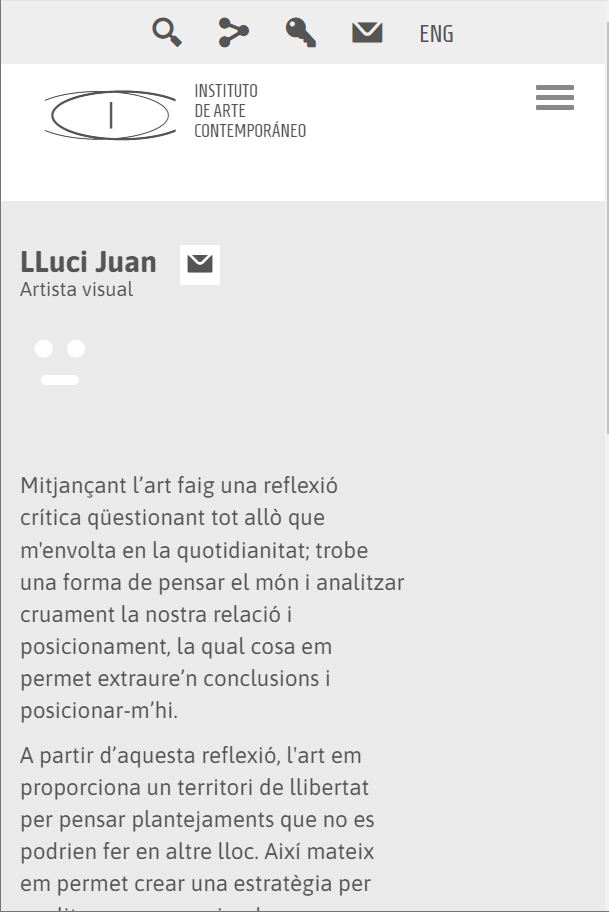Open the envelope icon in top bar
Viewport: 609px width, 912px height.
coord(367,33)
